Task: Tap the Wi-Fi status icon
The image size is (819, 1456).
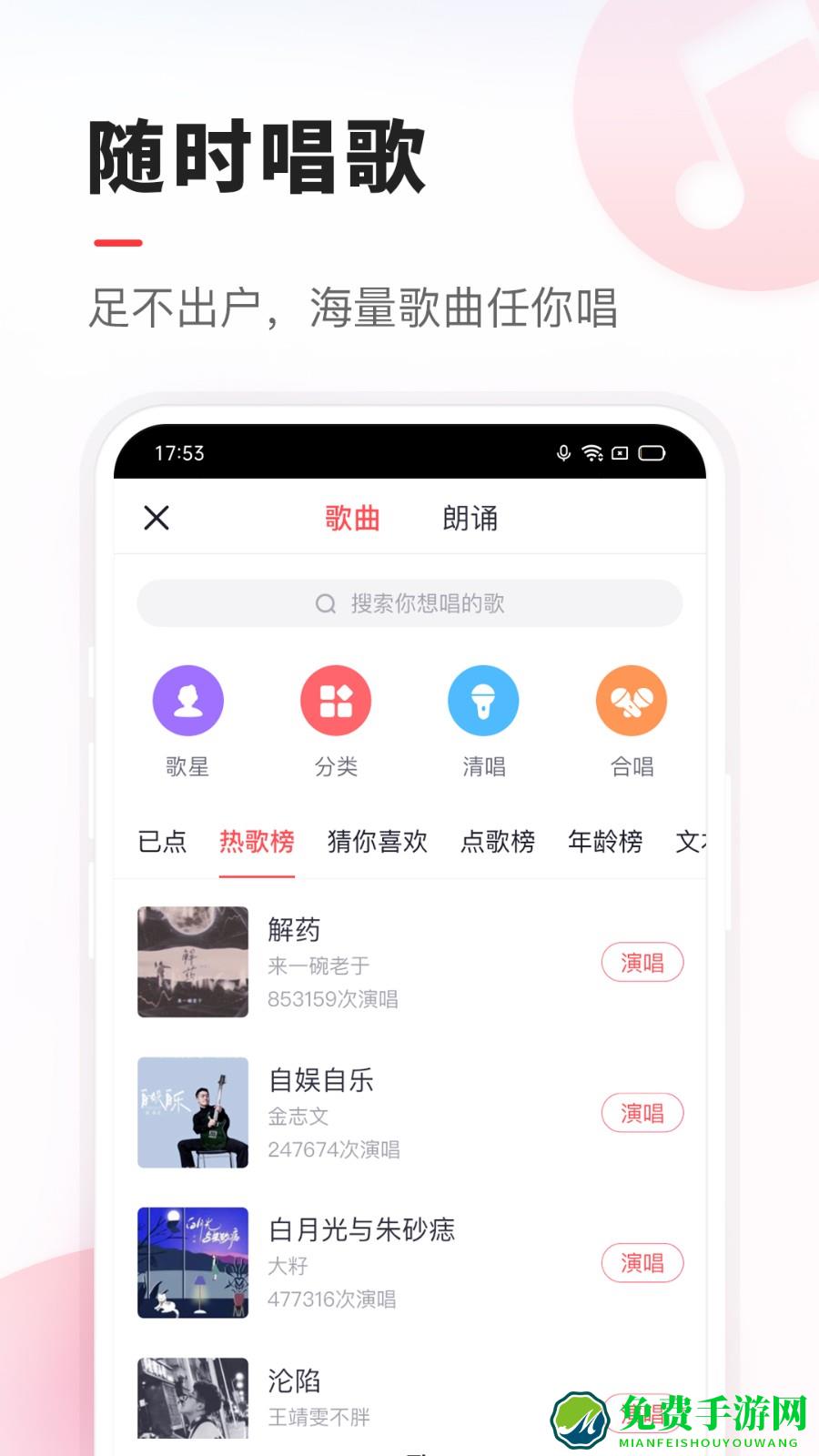Action: click(x=594, y=452)
